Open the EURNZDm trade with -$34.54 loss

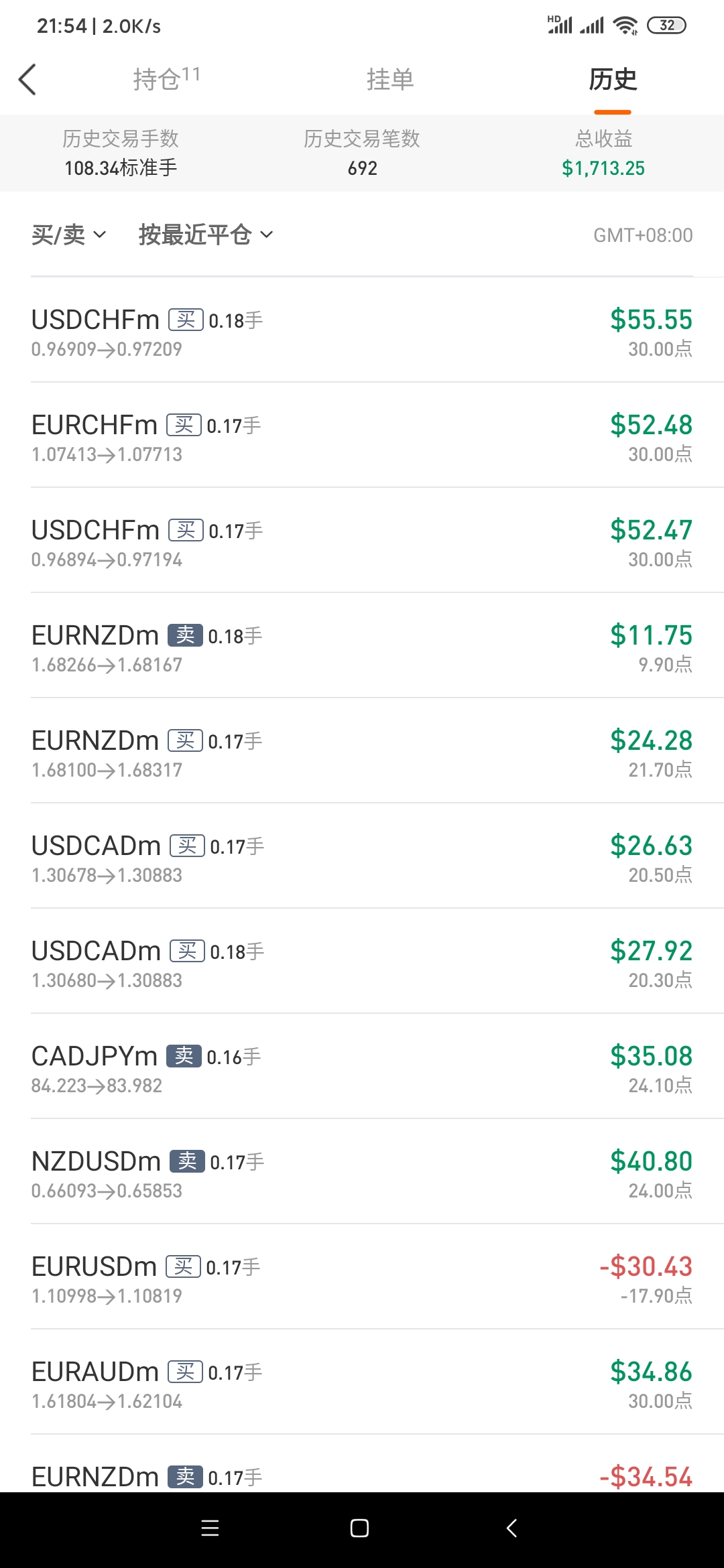362,1464
